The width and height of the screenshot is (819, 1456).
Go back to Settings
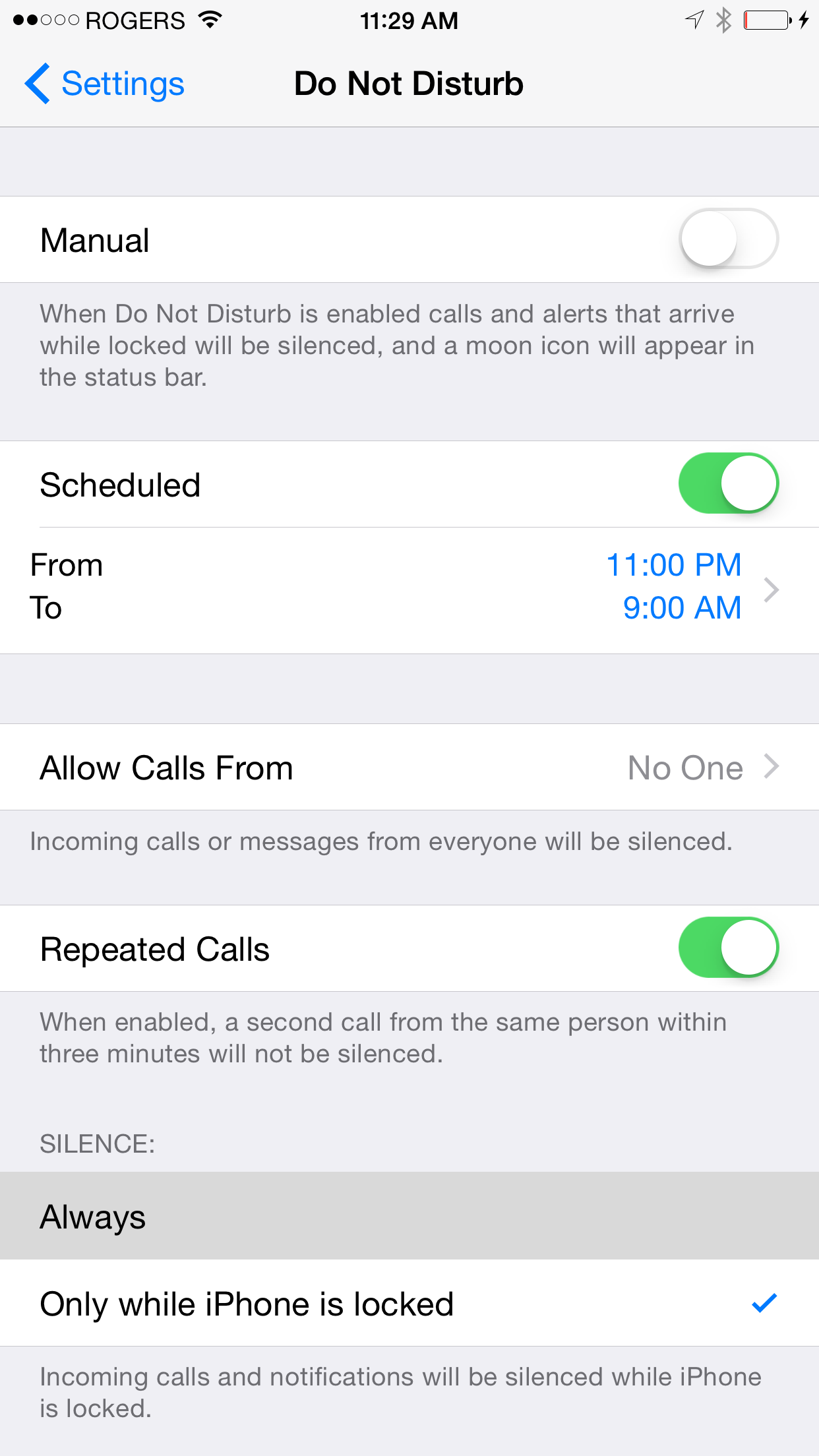pos(106,84)
